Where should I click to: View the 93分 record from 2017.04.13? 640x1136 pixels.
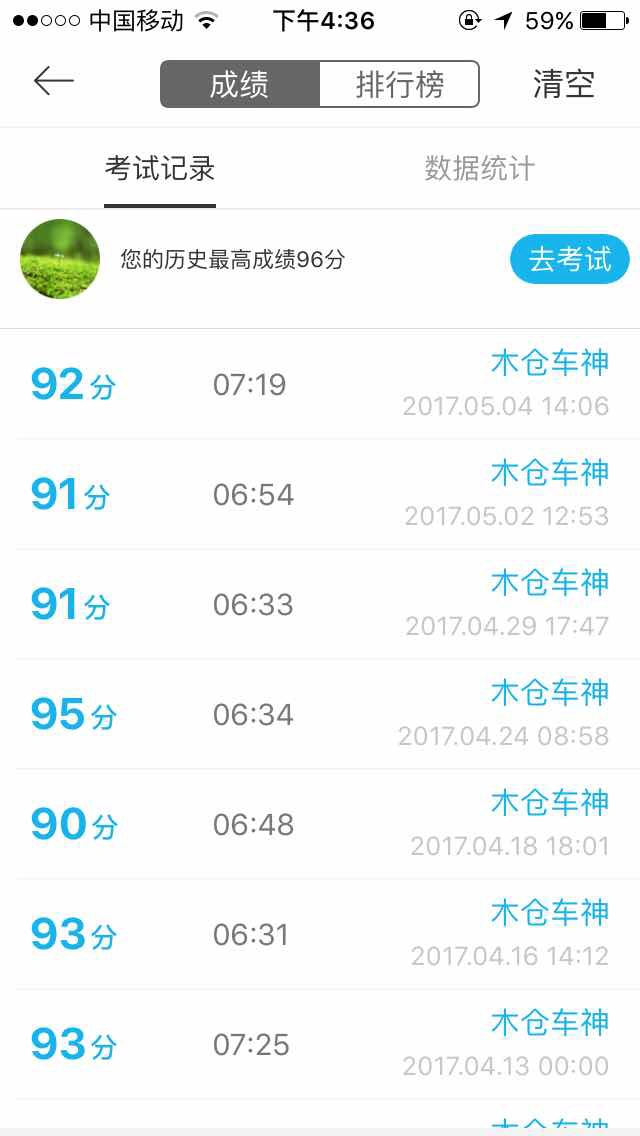320,1045
